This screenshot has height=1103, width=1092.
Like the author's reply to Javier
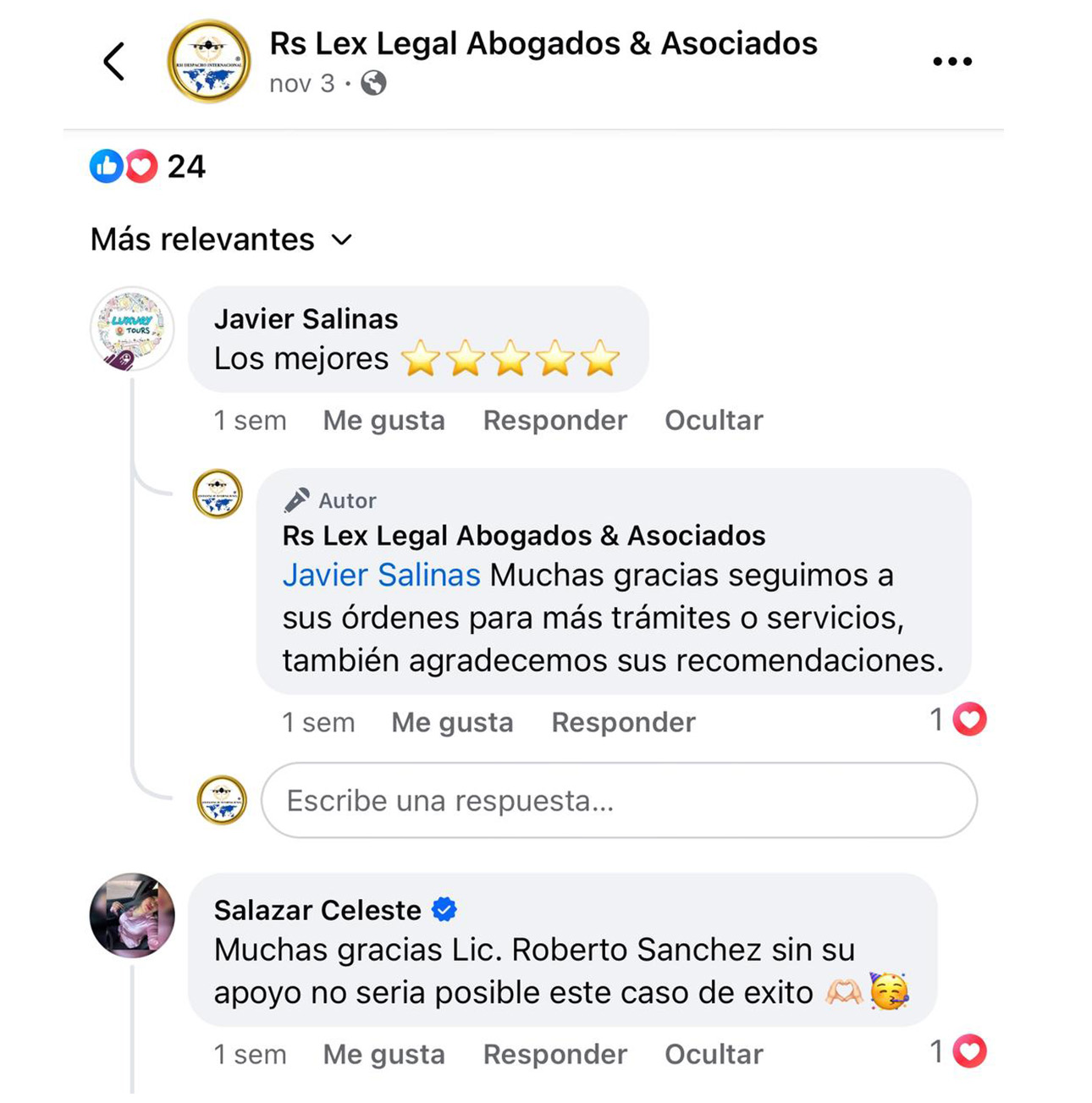pyautogui.click(x=452, y=723)
